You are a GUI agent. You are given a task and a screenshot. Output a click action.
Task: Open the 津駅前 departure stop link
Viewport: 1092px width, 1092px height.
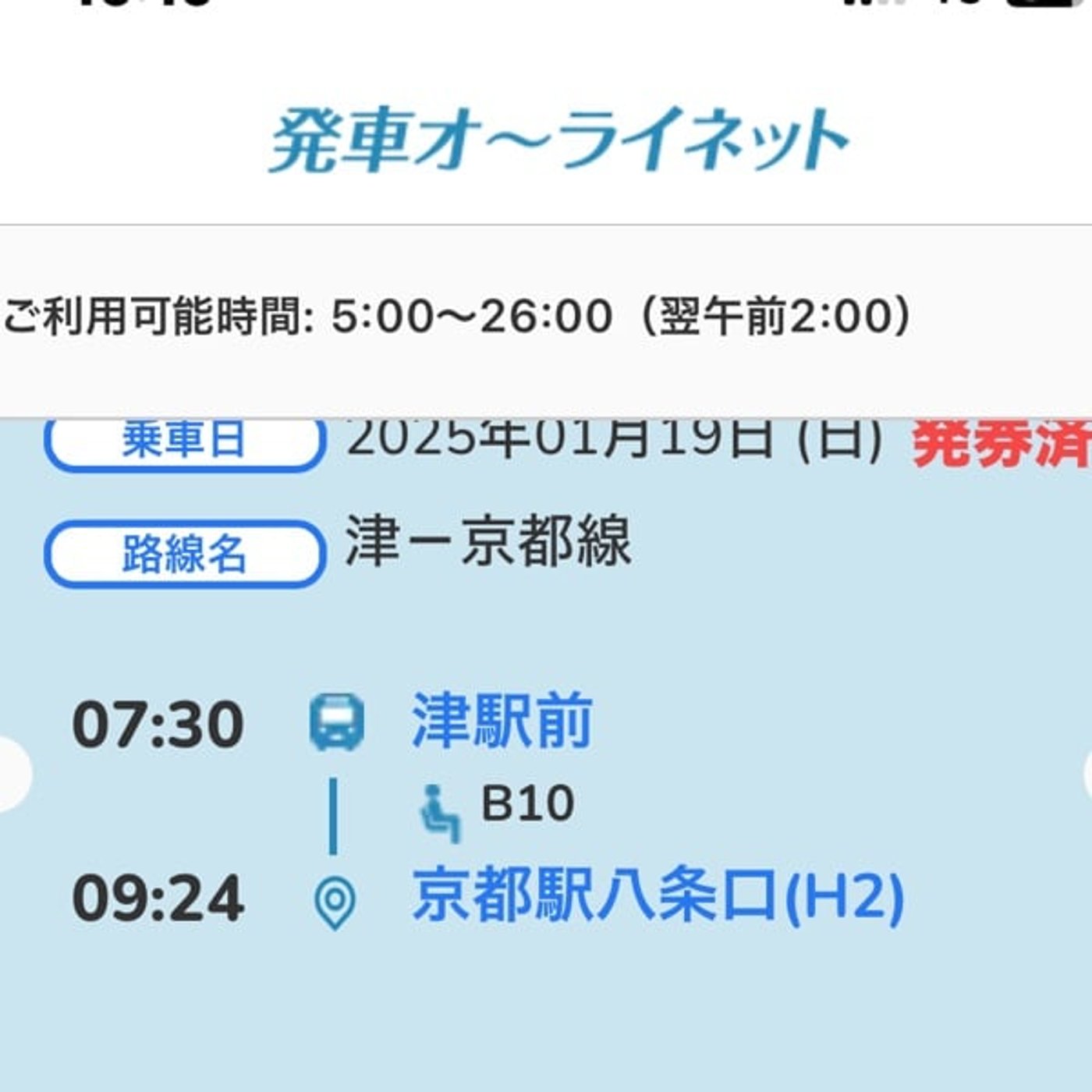click(x=502, y=721)
